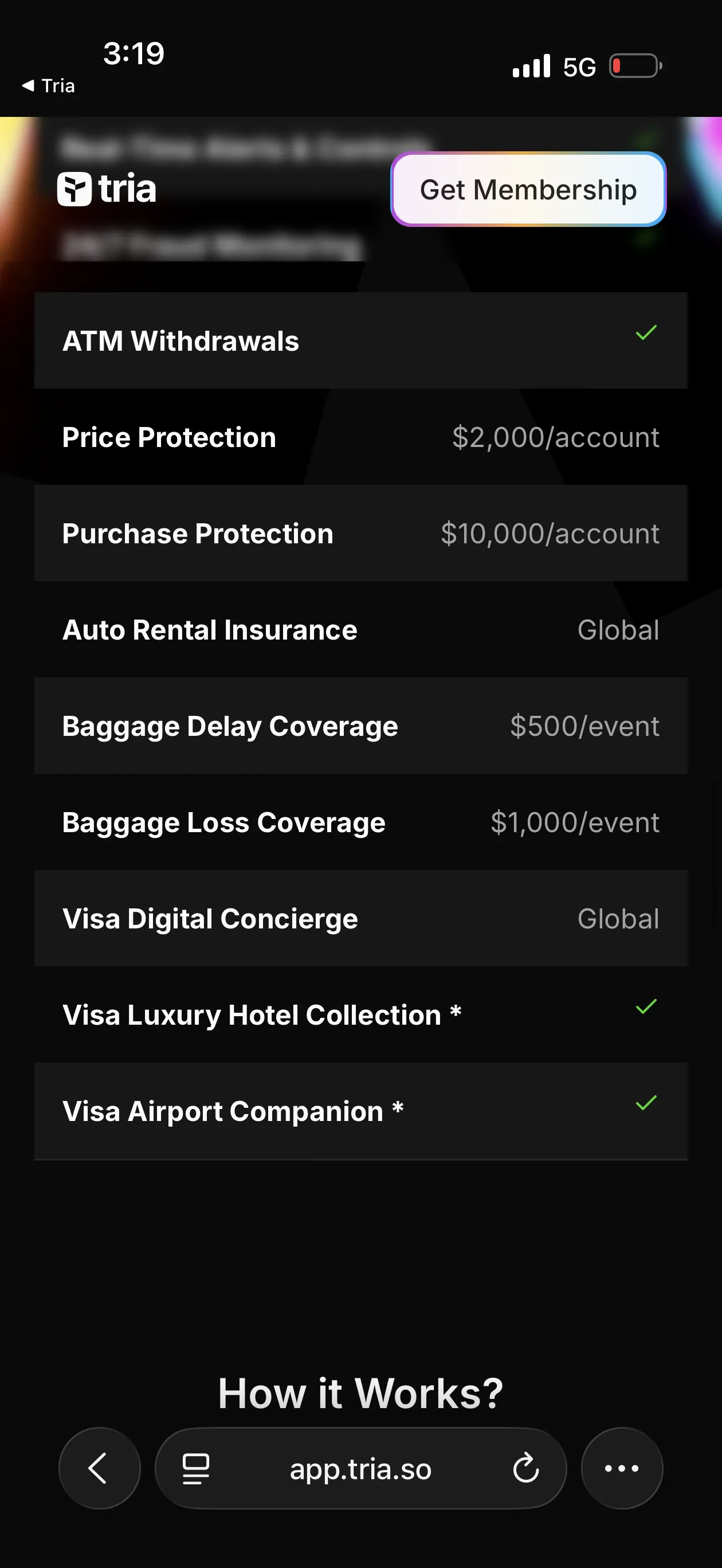This screenshot has width=722, height=1568.
Task: Tap the battery indicator in status bar
Action: pos(633,66)
